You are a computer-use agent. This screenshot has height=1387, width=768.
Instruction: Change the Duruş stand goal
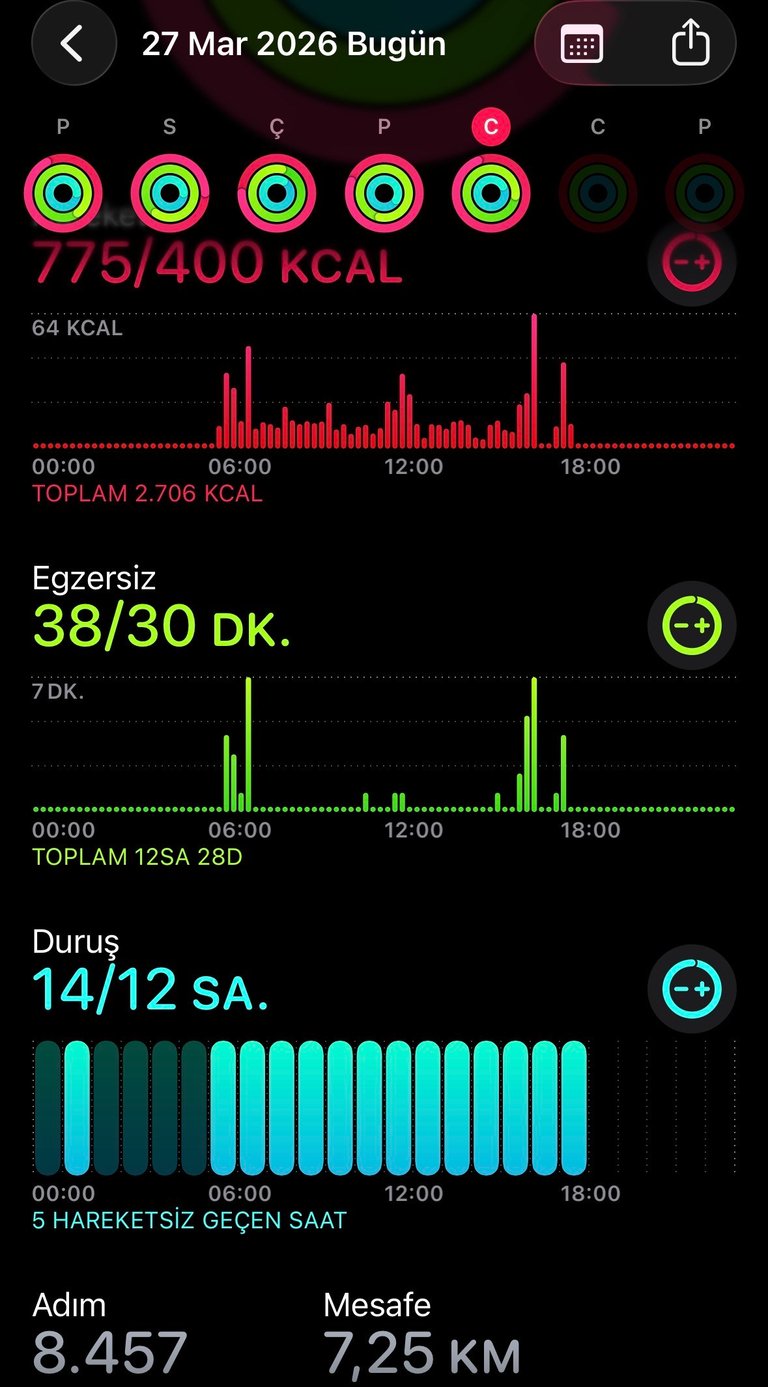692,989
